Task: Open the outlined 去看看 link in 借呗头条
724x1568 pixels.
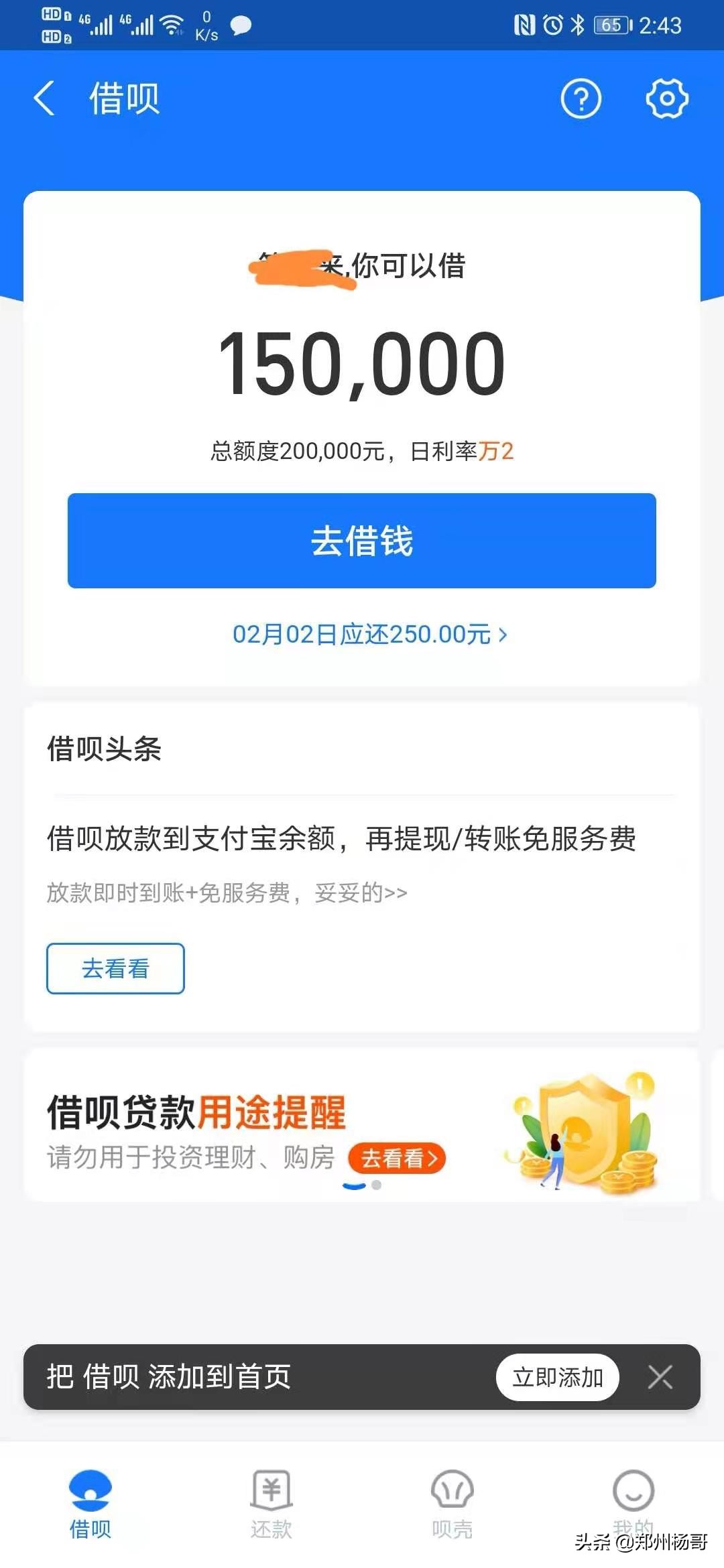Action: coord(114,968)
